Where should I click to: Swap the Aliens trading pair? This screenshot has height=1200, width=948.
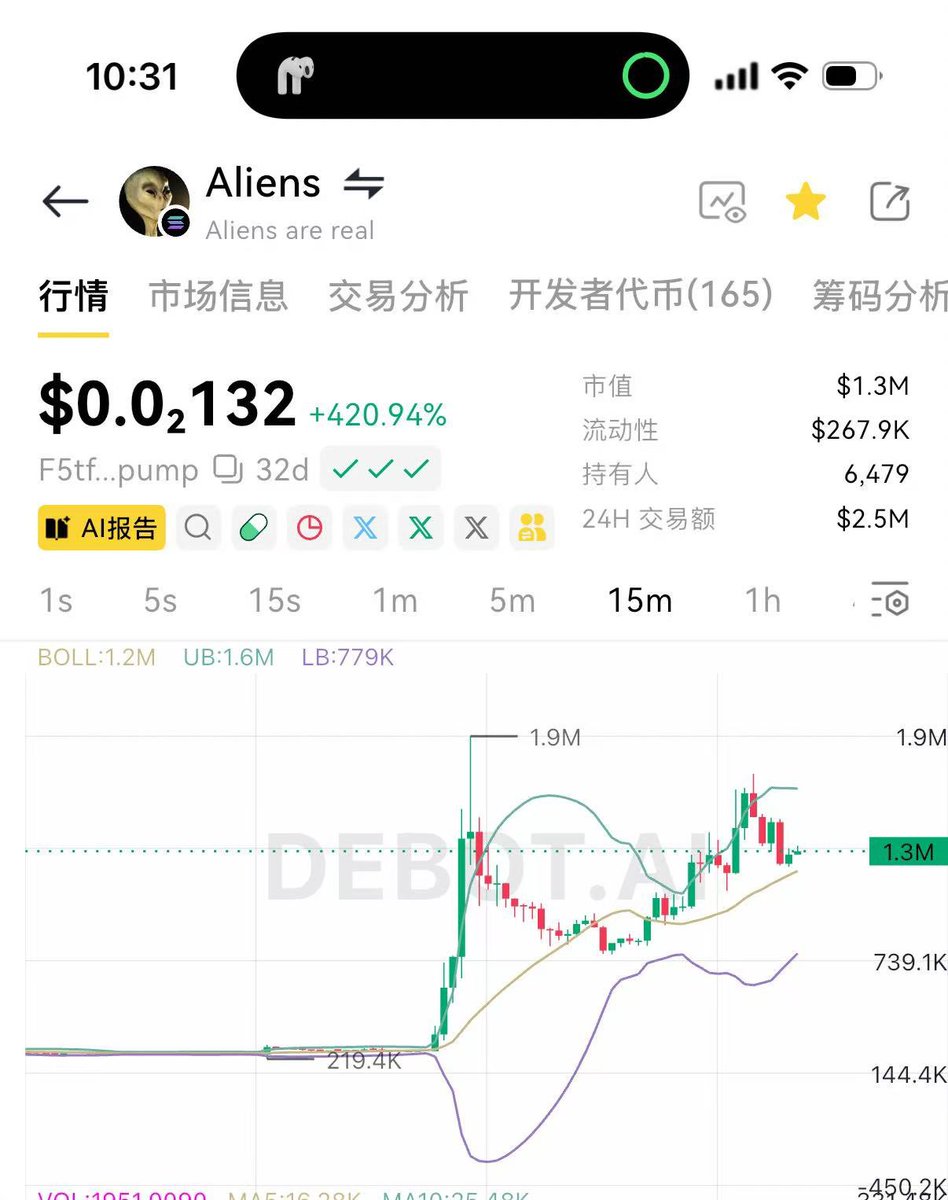coord(364,184)
